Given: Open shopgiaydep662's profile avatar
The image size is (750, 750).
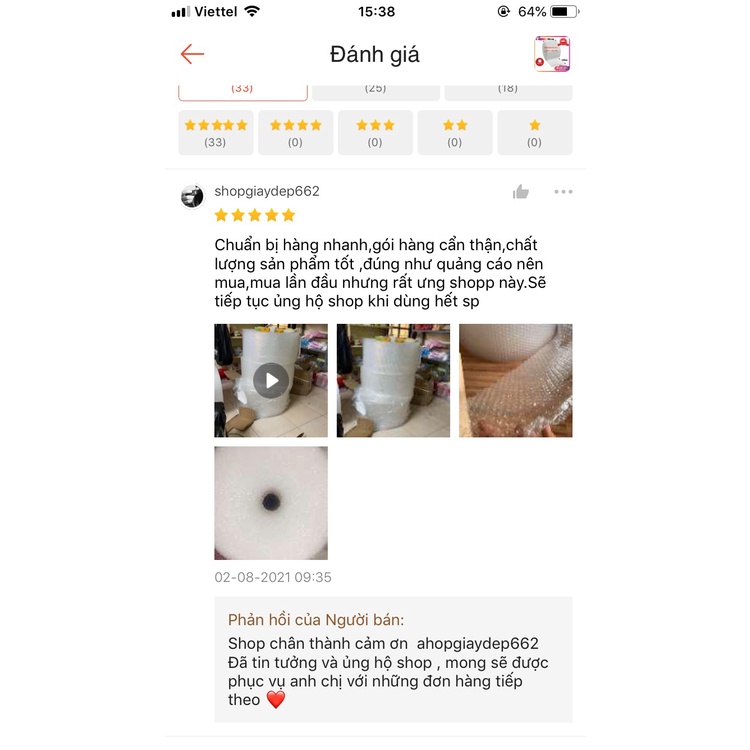Looking at the screenshot, I should pyautogui.click(x=192, y=196).
